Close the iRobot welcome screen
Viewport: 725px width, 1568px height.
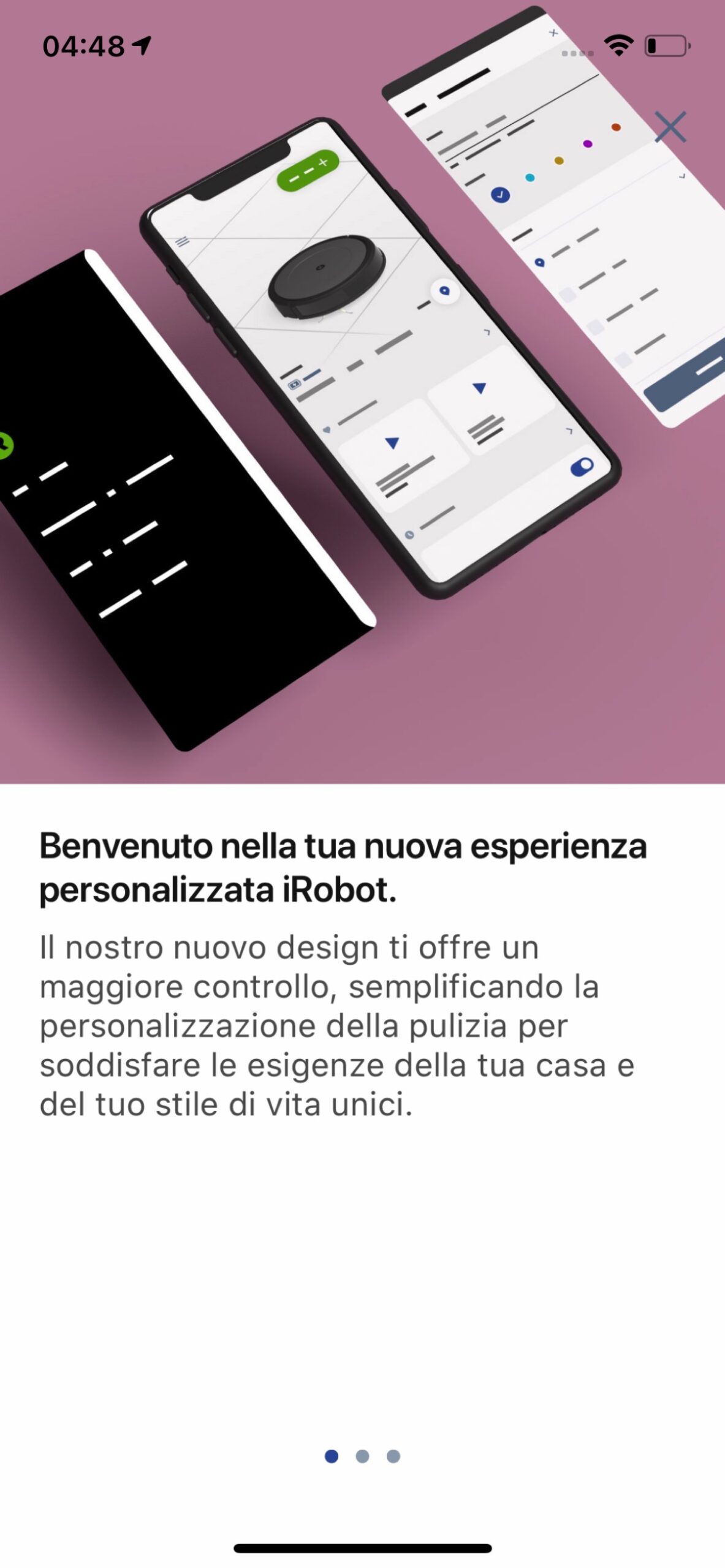tap(670, 127)
